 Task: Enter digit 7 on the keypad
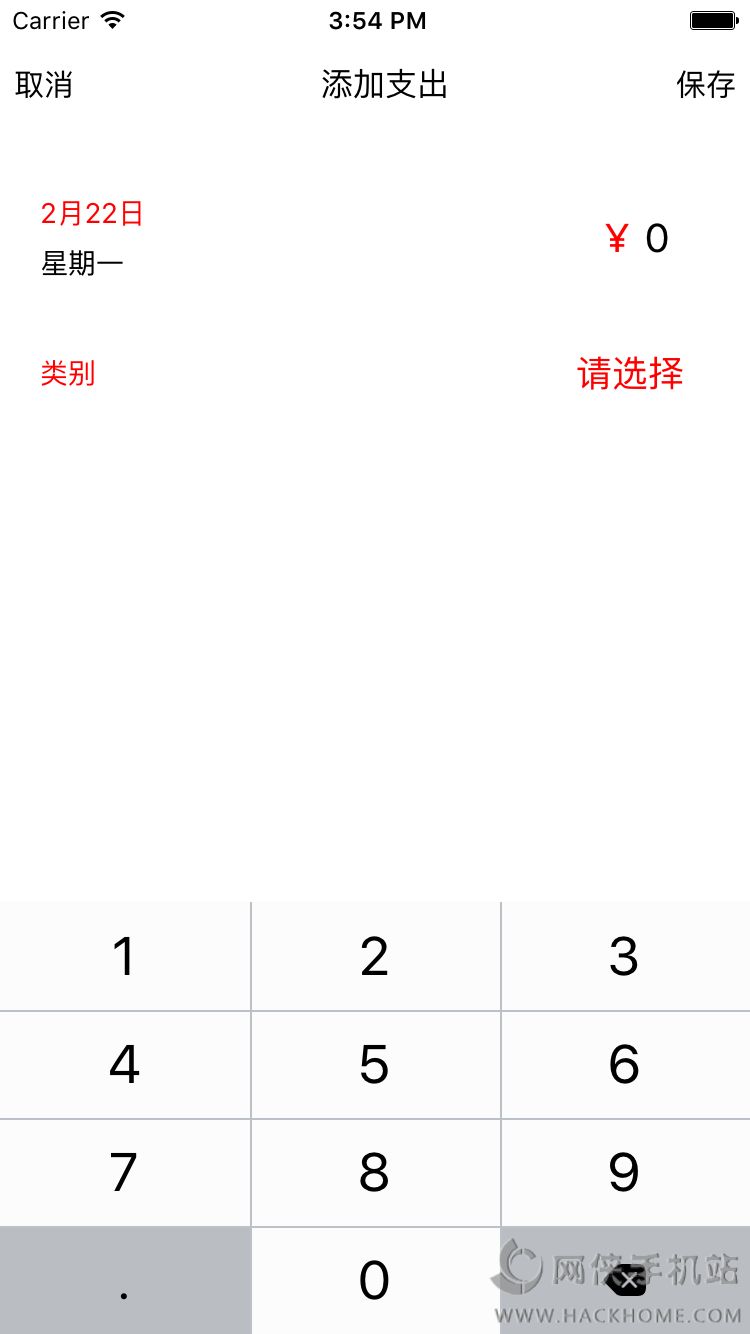click(124, 1172)
